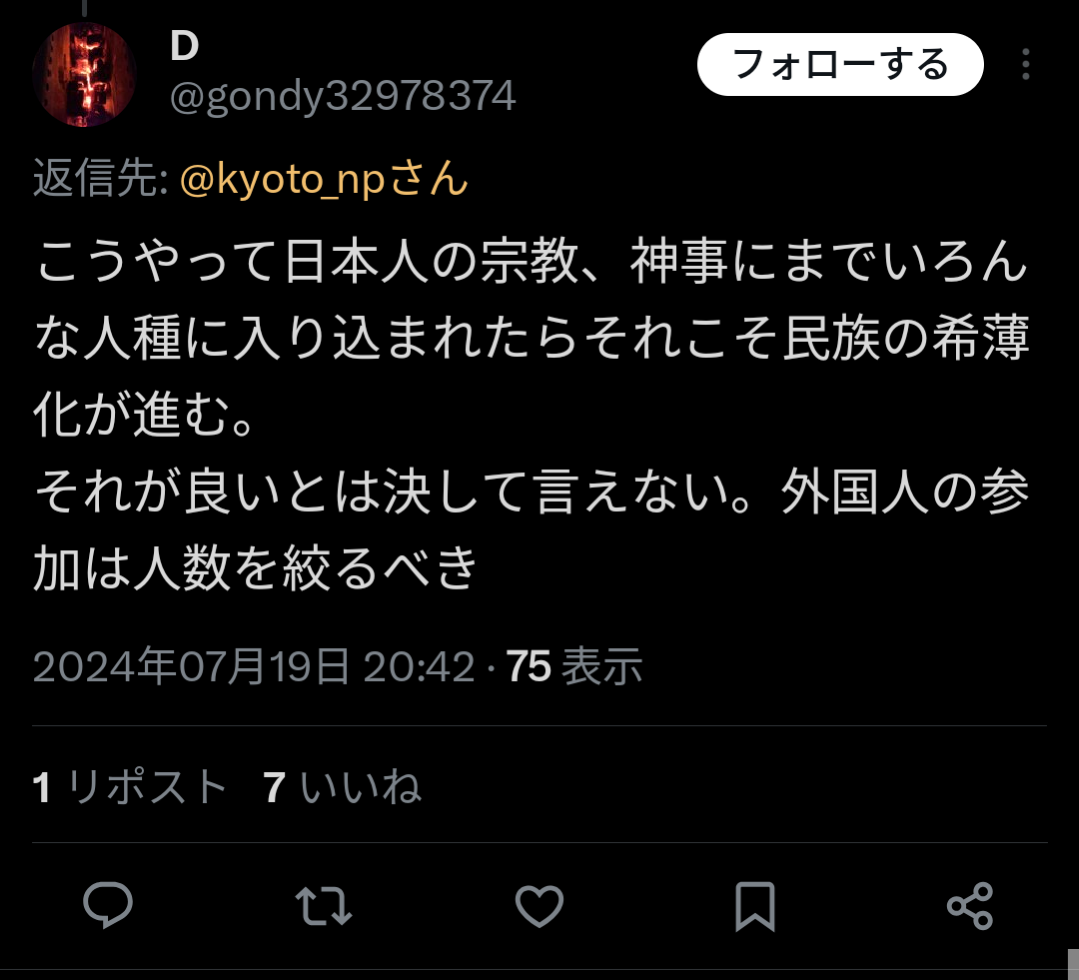Open the three-dot overflow menu

tap(1026, 65)
